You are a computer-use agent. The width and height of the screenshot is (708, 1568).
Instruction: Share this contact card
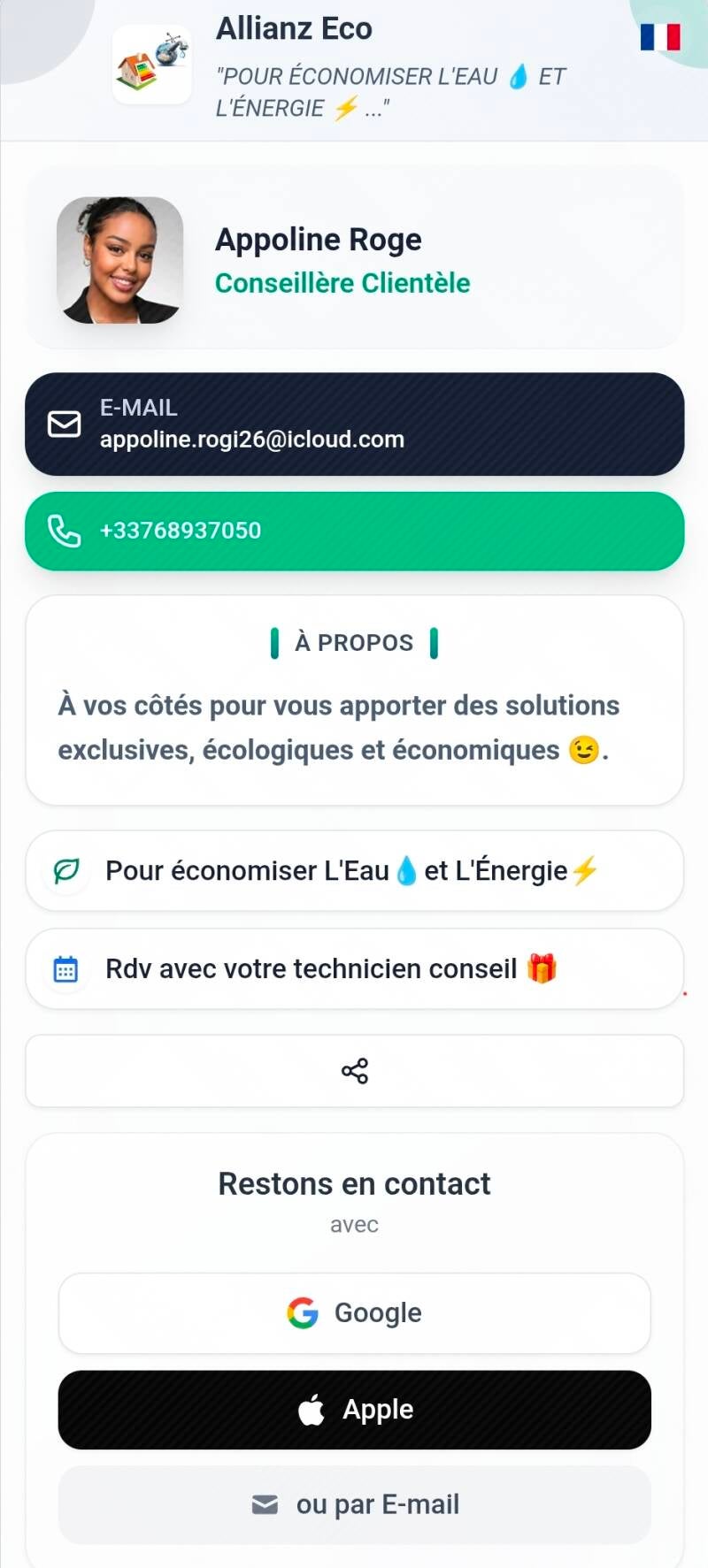(x=354, y=1071)
